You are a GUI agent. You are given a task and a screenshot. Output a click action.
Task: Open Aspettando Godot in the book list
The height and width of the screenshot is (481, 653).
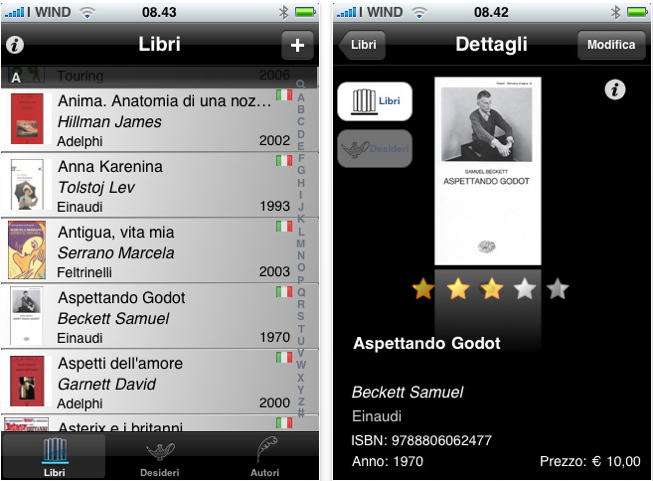[150, 317]
